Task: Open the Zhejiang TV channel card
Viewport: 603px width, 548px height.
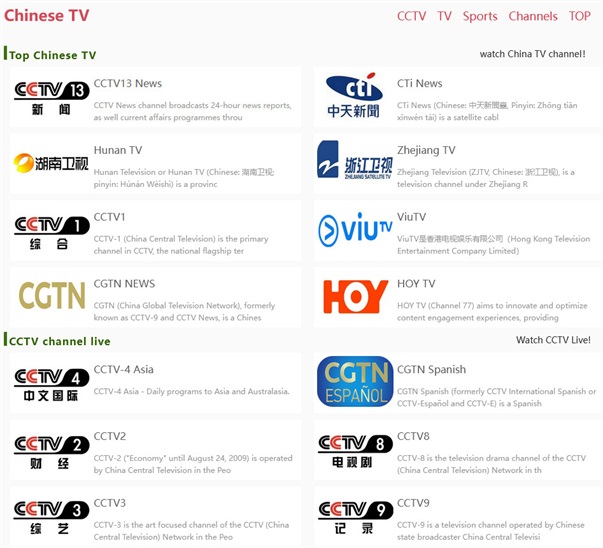Action: [426, 151]
